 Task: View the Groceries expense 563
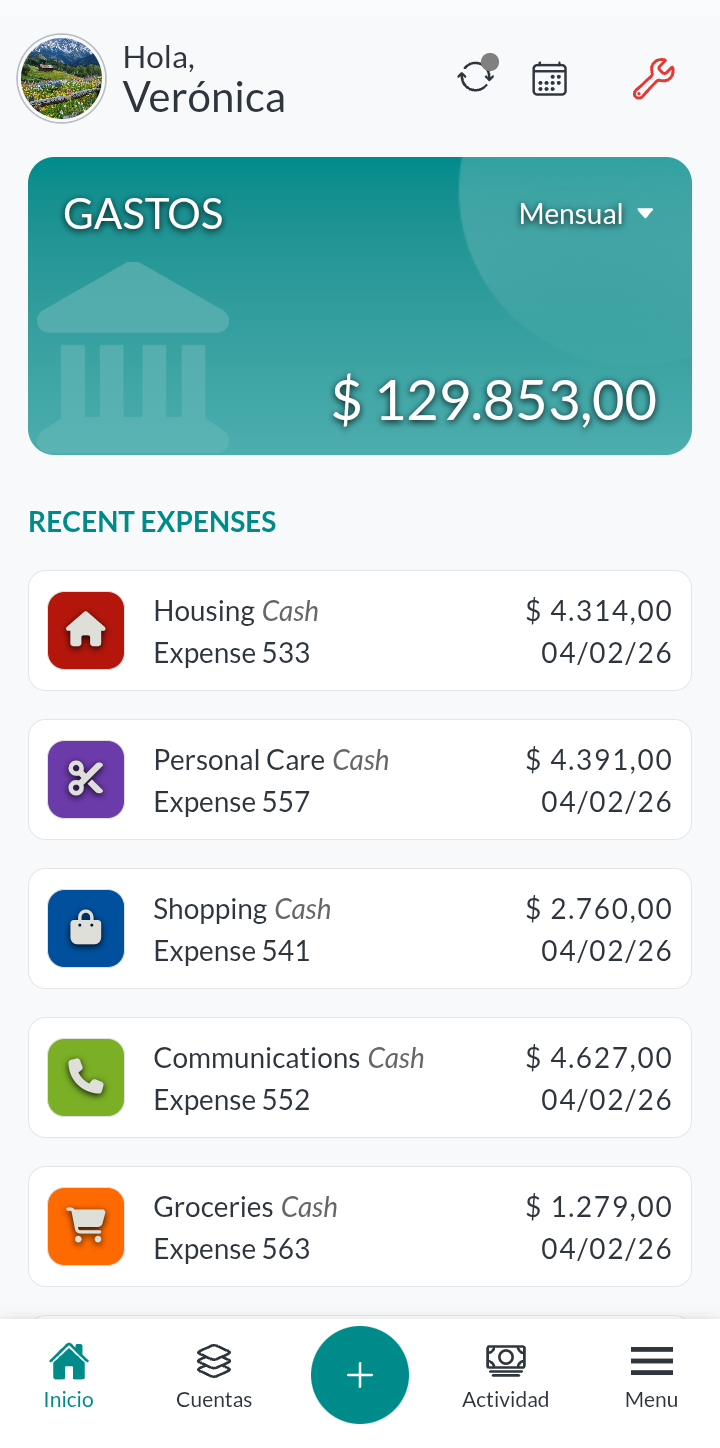(x=360, y=1227)
